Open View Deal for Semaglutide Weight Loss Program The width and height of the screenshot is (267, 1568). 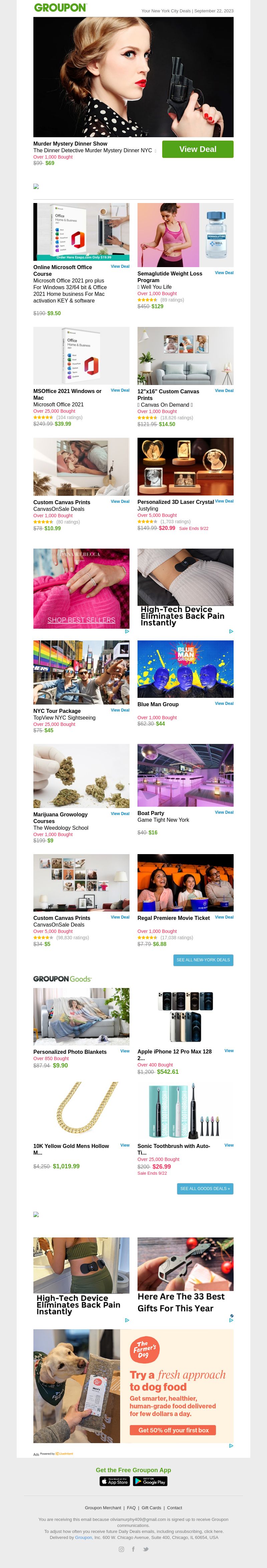tap(224, 273)
